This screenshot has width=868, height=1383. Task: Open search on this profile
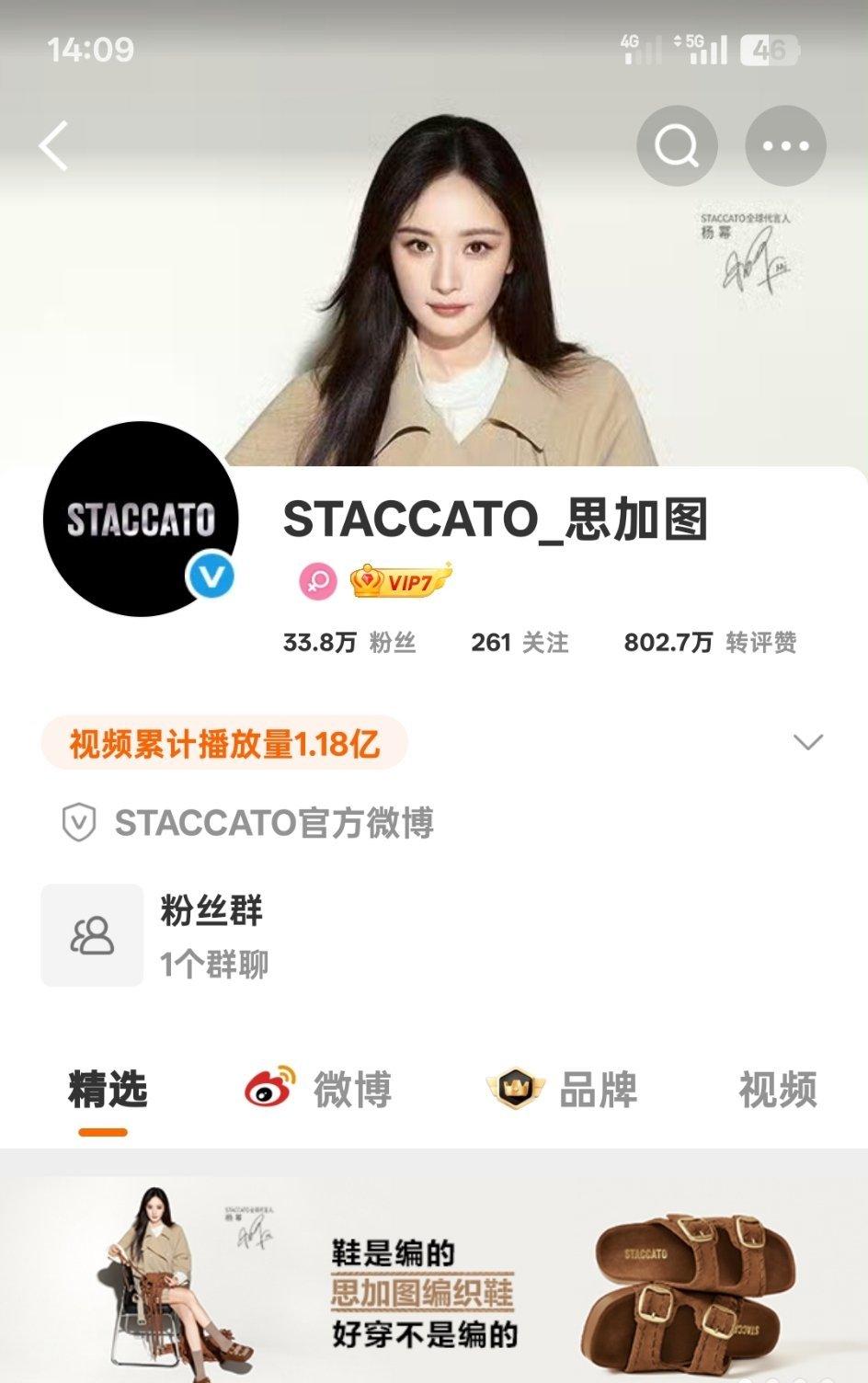[677, 145]
